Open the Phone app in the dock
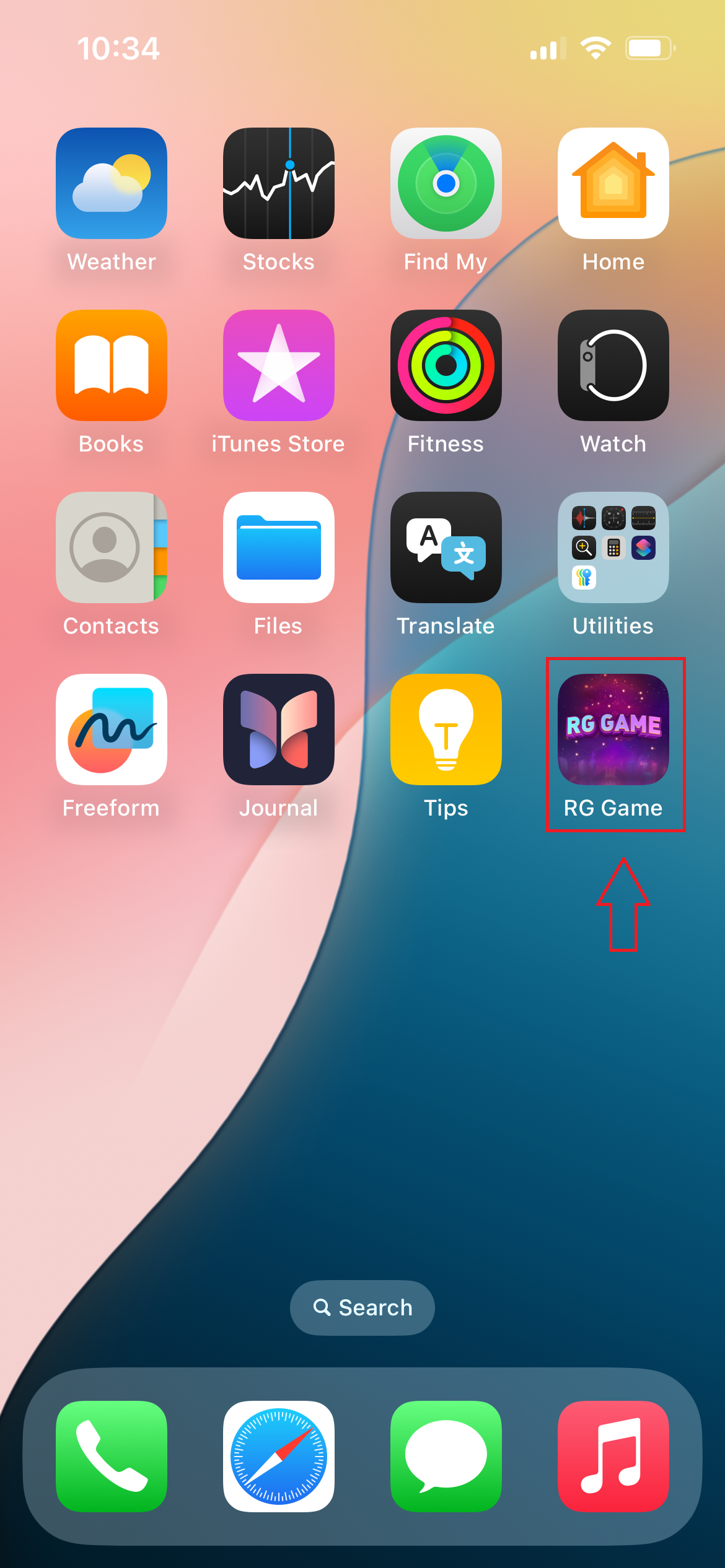Screen dimensions: 725x1568 (x=112, y=1456)
